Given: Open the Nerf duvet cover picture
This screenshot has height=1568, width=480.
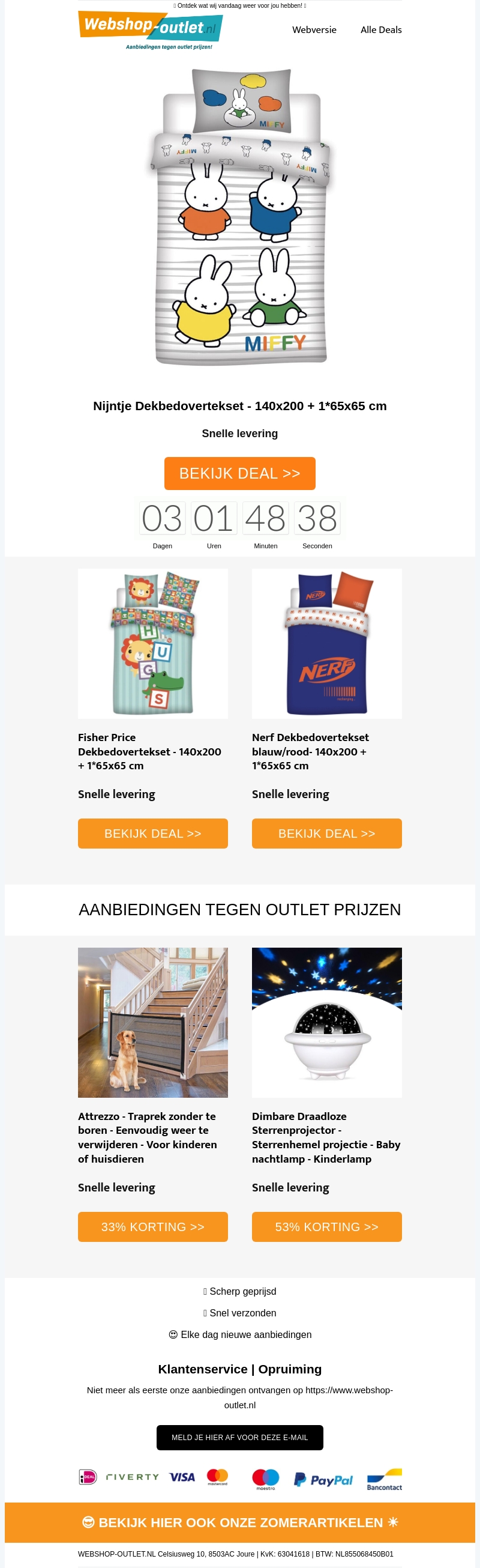Looking at the screenshot, I should 326,643.
